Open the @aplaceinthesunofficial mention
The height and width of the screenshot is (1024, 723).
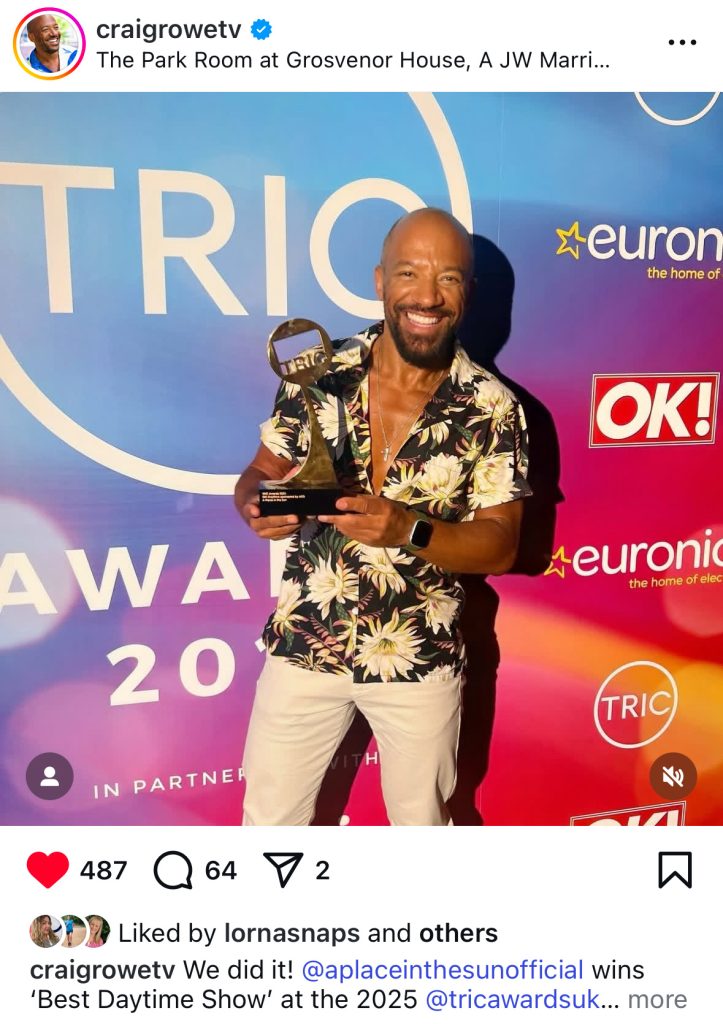(442, 969)
